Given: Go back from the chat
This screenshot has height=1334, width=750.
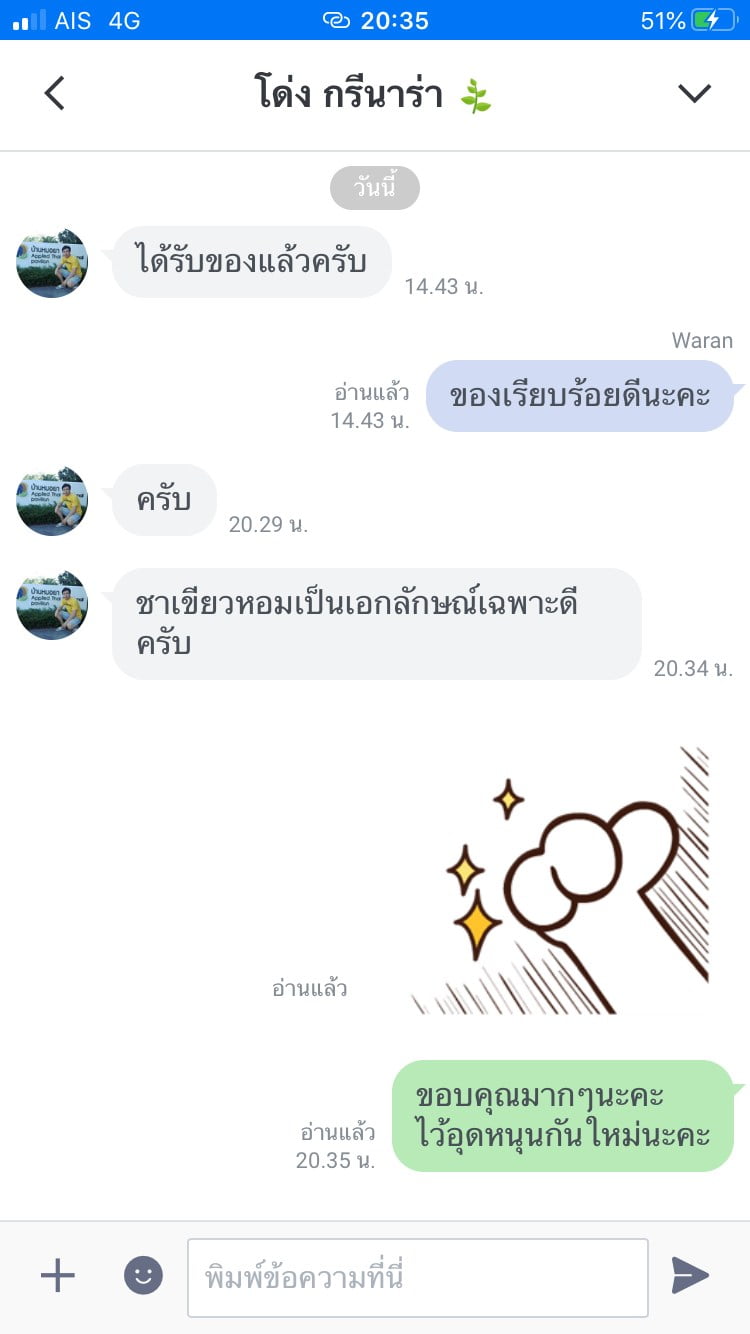Looking at the screenshot, I should click(54, 93).
